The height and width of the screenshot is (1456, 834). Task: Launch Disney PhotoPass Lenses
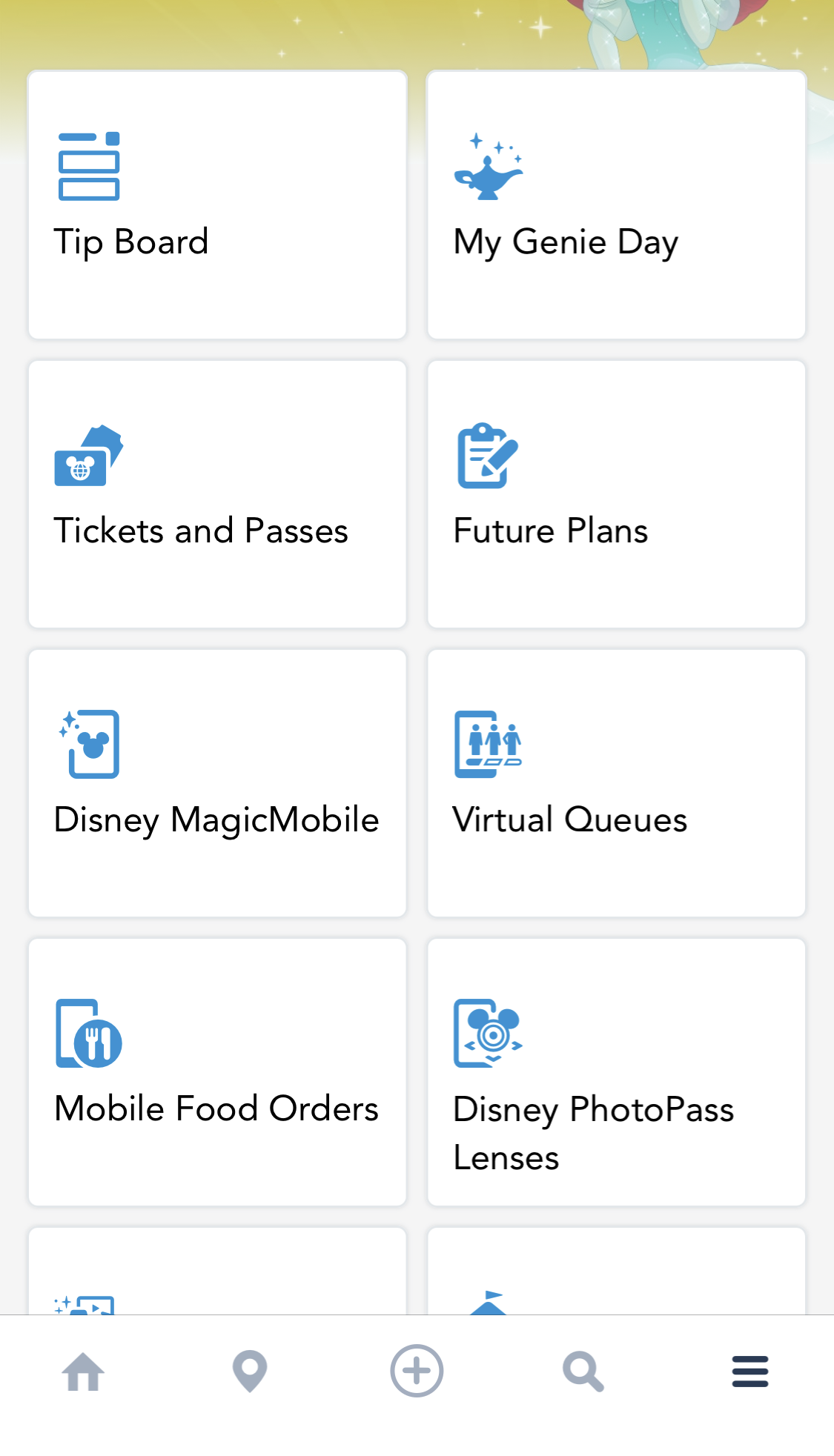point(616,1072)
